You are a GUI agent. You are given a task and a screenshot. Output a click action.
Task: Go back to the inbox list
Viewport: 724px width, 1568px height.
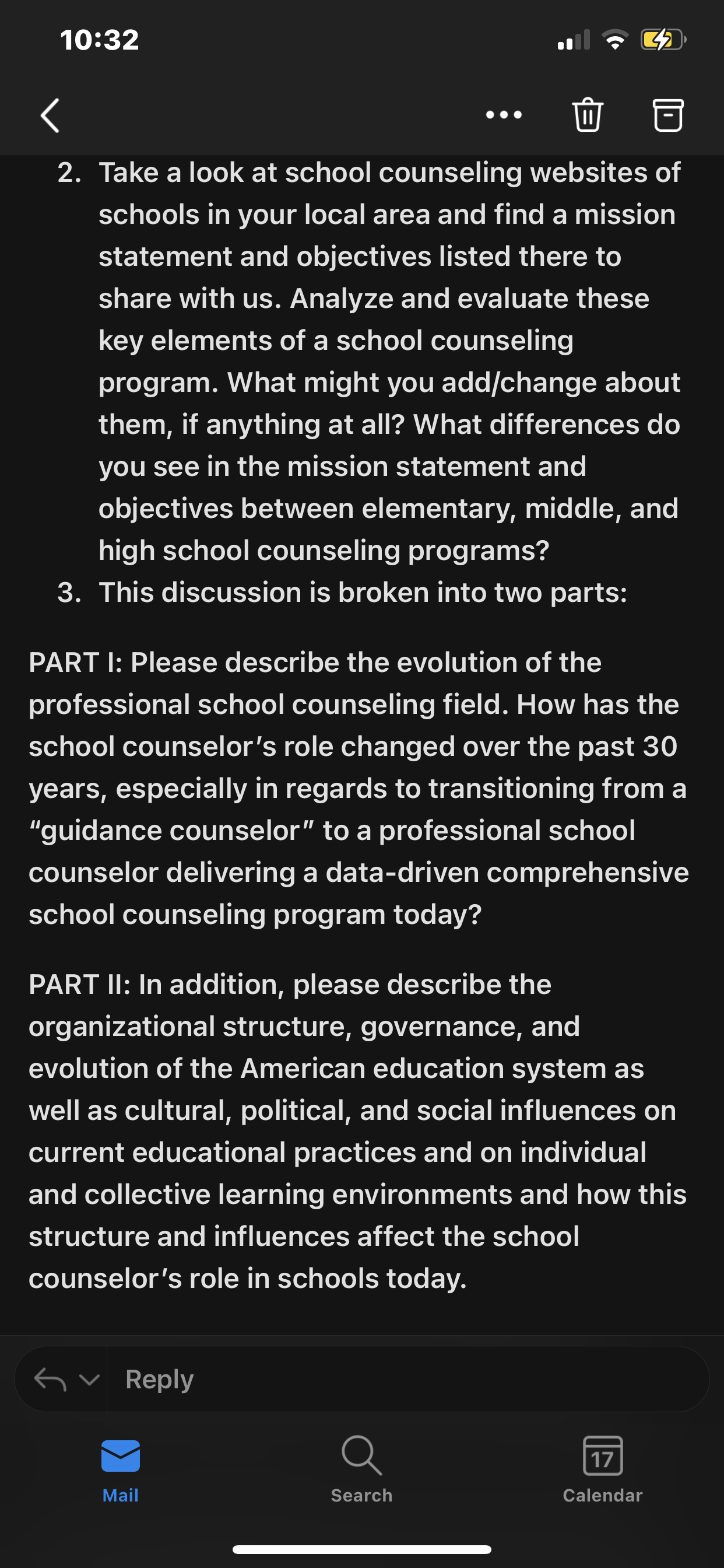tap(50, 115)
